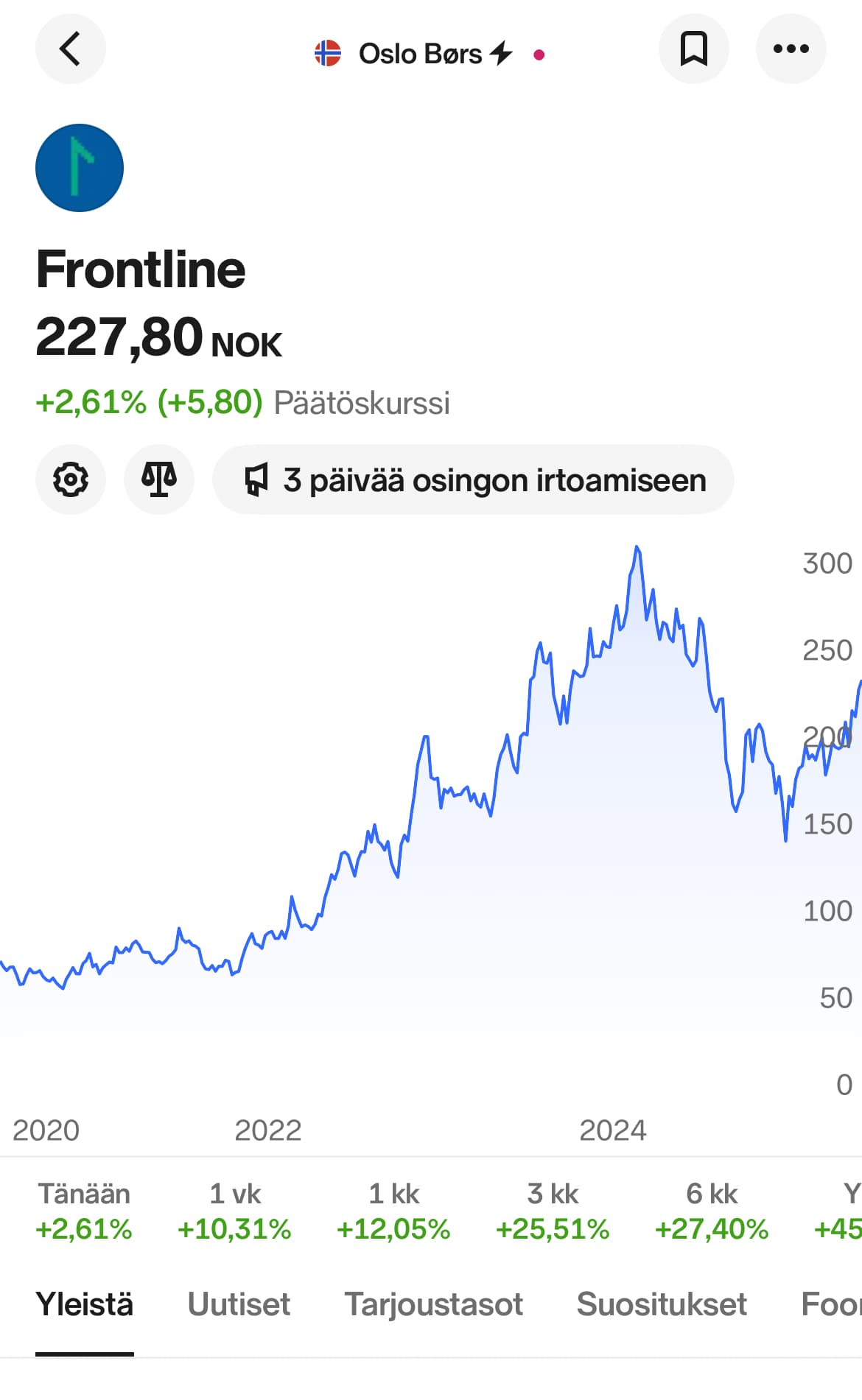Open the compare scales icon
This screenshot has height=1400, width=862.
(x=159, y=480)
